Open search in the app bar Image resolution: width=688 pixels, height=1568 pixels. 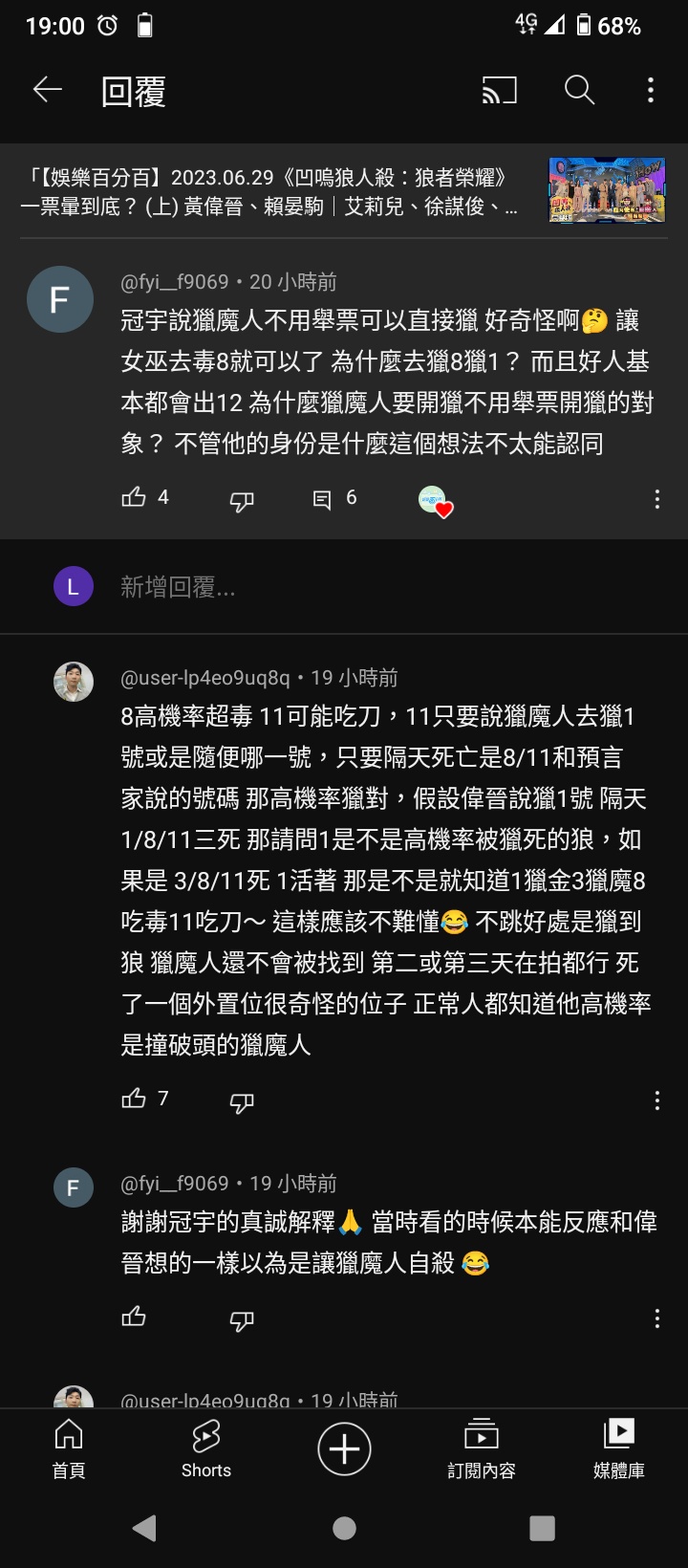pyautogui.click(x=579, y=91)
